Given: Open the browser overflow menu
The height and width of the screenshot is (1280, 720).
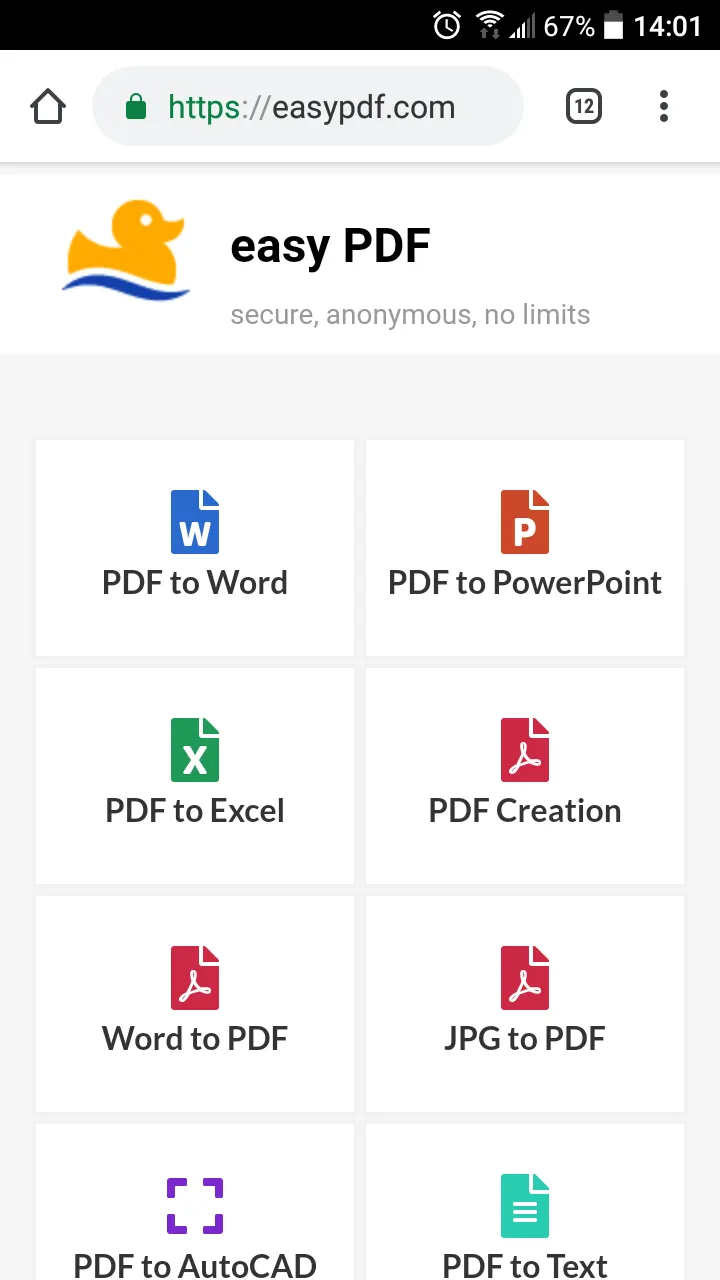Looking at the screenshot, I should click(664, 107).
